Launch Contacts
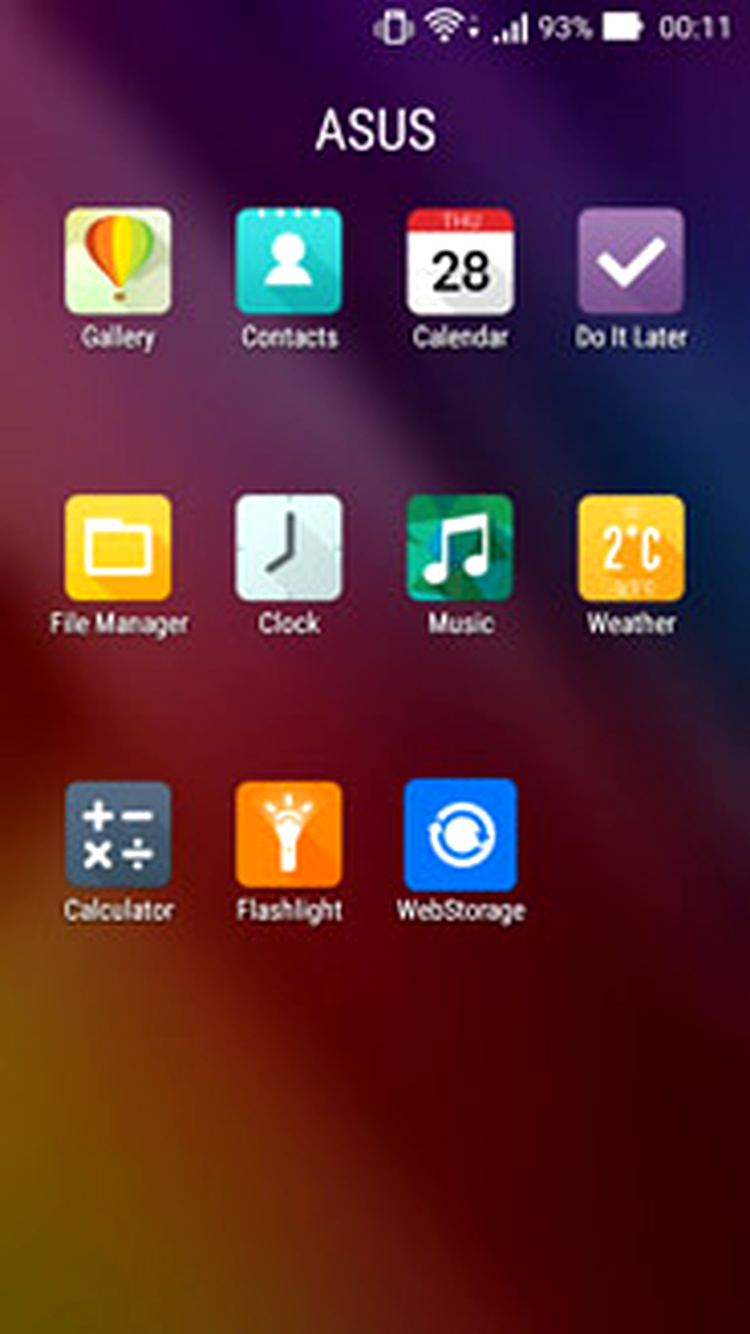This screenshot has height=1334, width=750. (289, 262)
